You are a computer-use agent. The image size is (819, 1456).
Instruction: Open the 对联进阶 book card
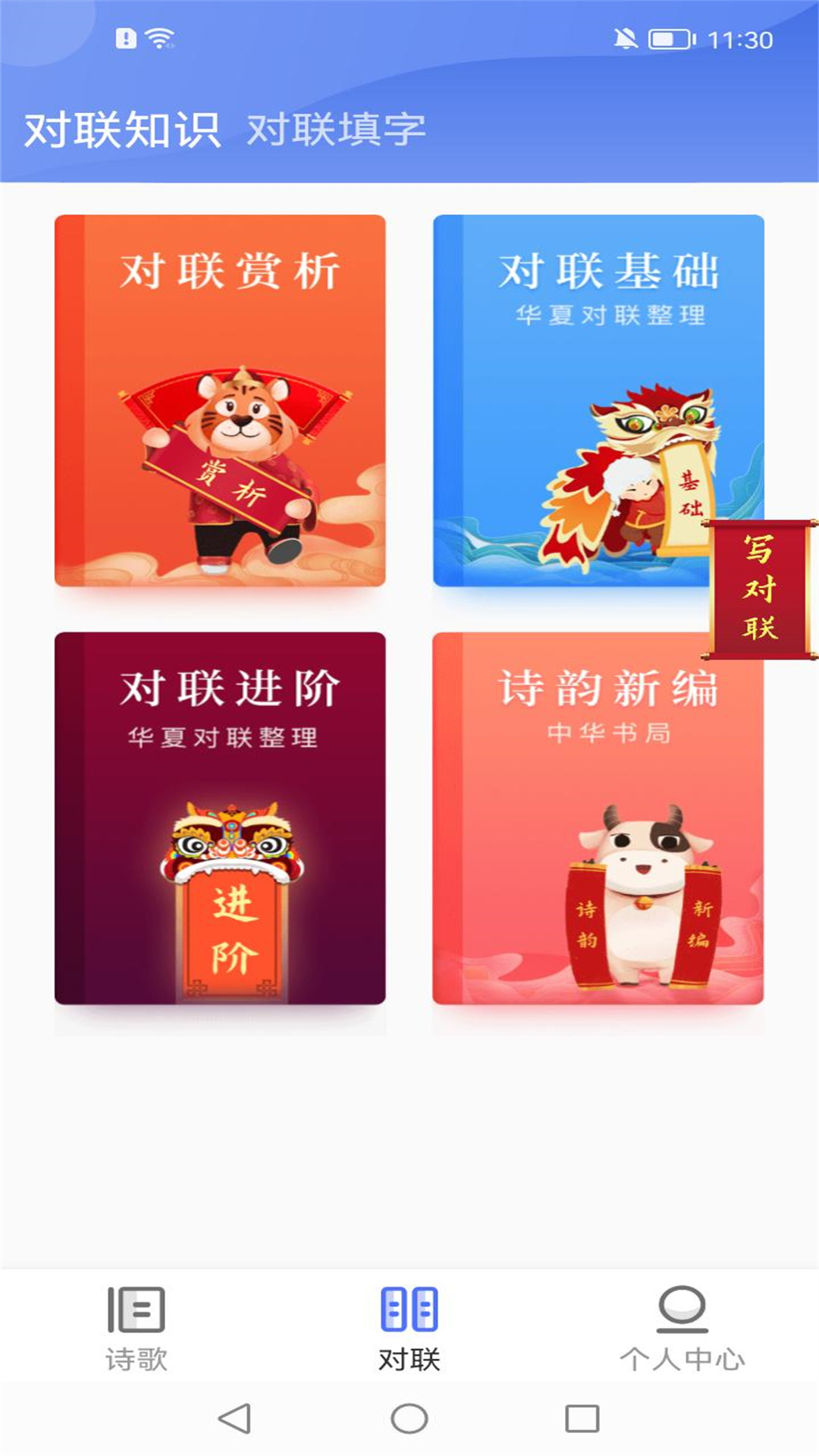coord(220,818)
